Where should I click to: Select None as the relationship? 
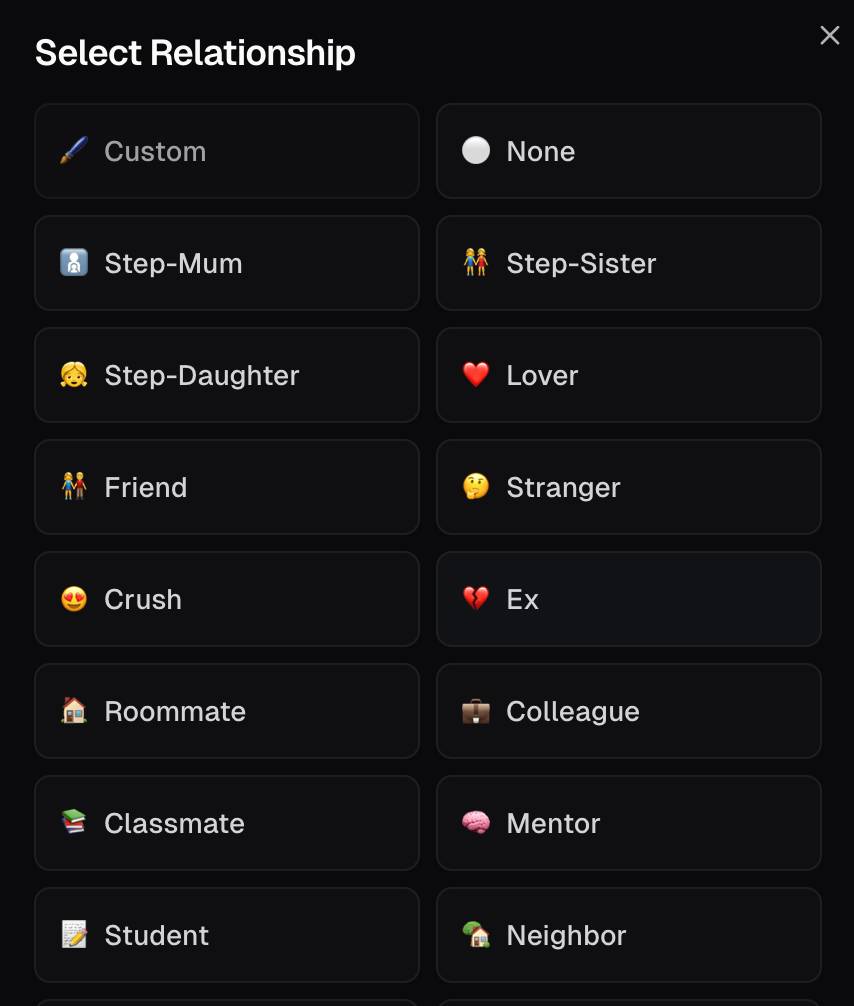coord(628,151)
